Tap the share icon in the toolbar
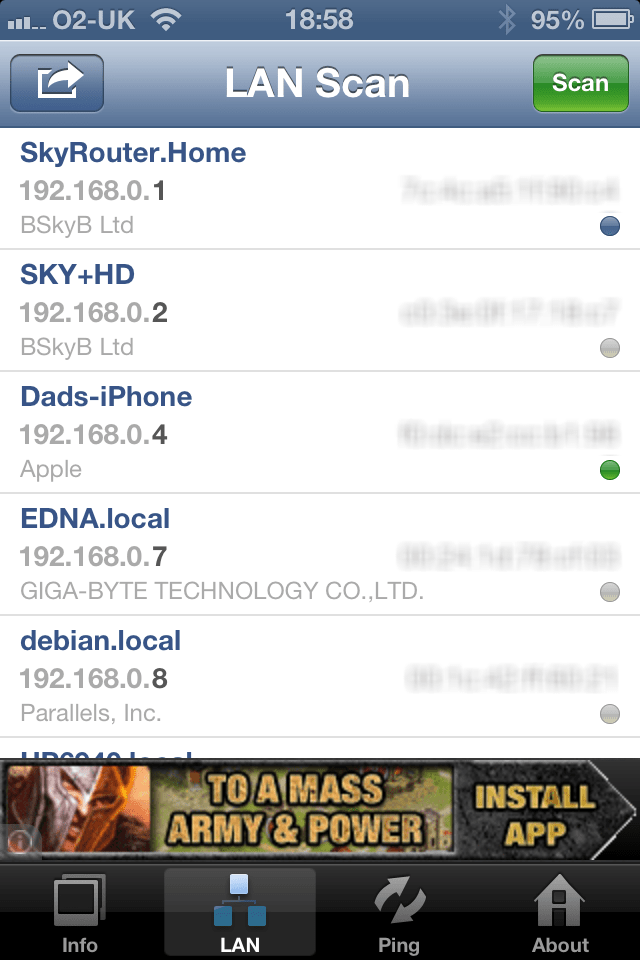Image resolution: width=640 pixels, height=960 pixels. pyautogui.click(x=57, y=83)
